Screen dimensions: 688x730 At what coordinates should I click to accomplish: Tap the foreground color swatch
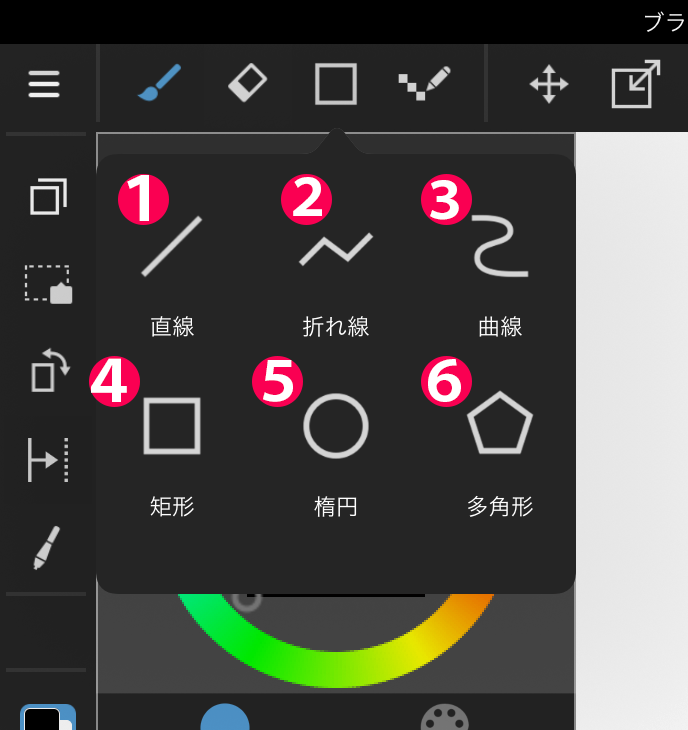click(43, 720)
